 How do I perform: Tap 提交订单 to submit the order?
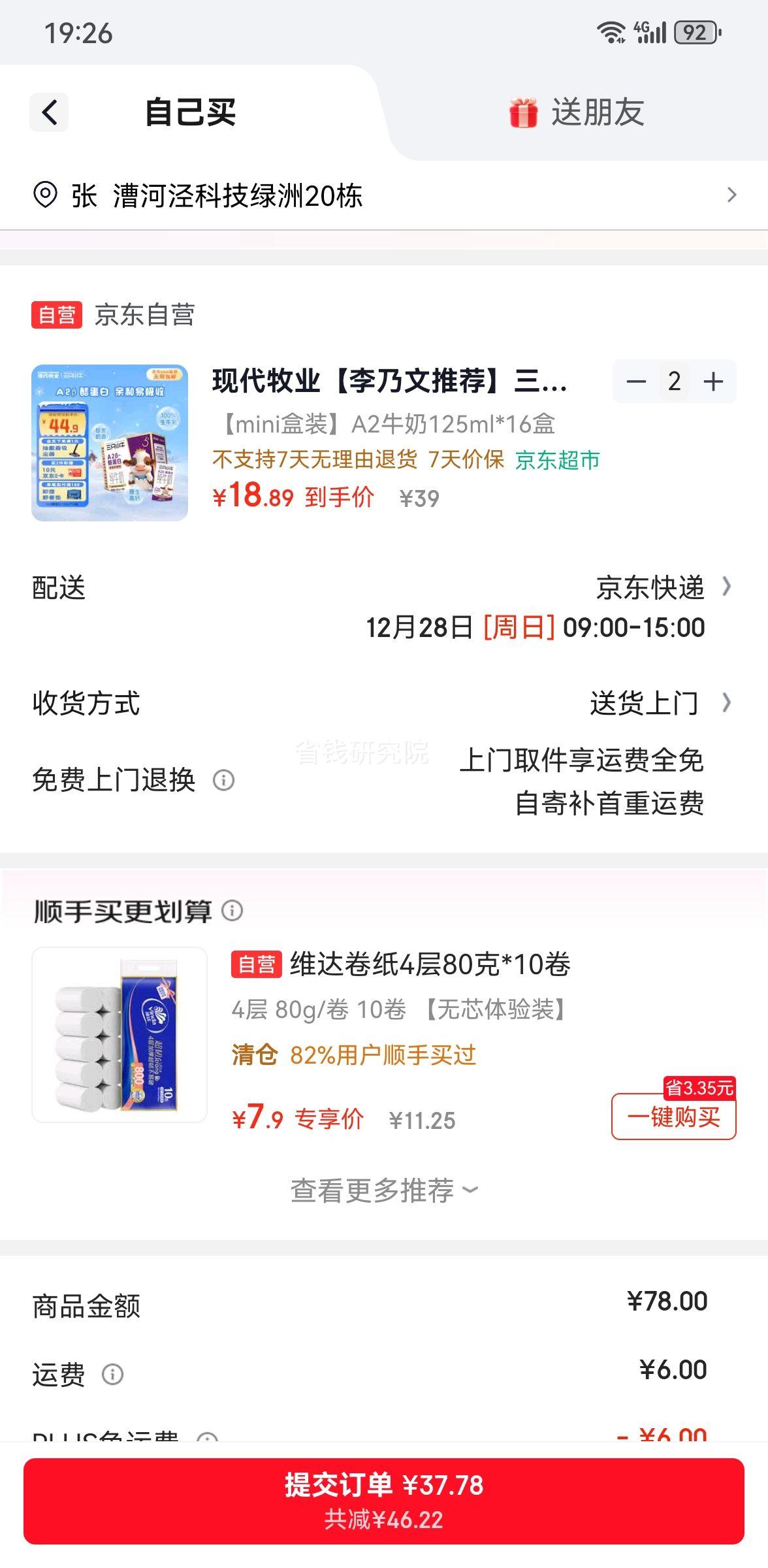click(384, 1499)
